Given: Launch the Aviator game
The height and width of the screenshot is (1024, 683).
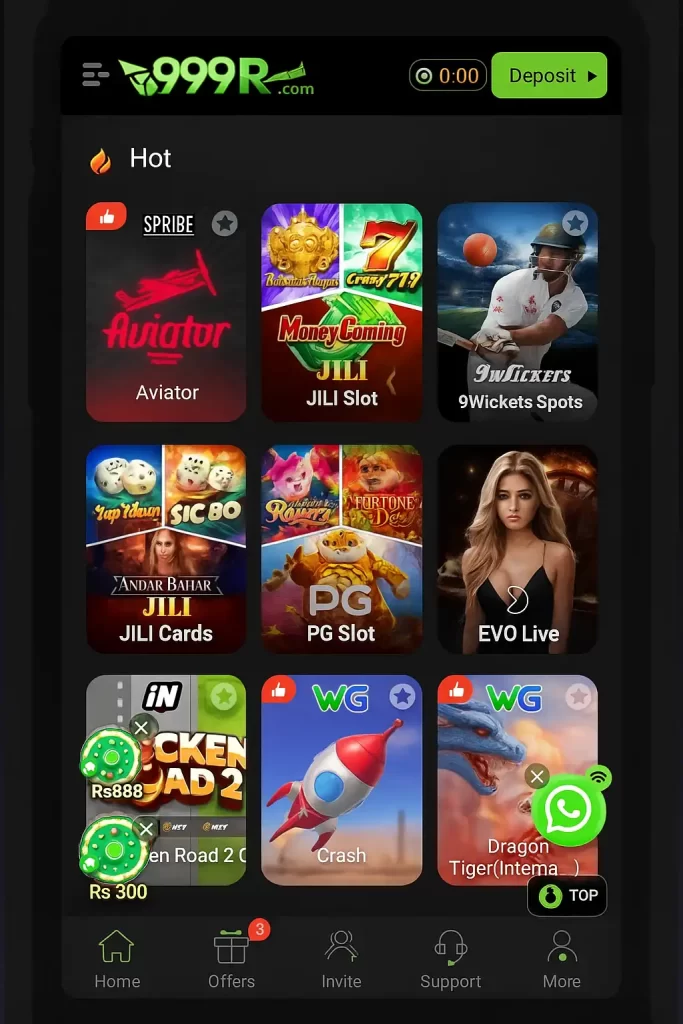Looking at the screenshot, I should [166, 320].
